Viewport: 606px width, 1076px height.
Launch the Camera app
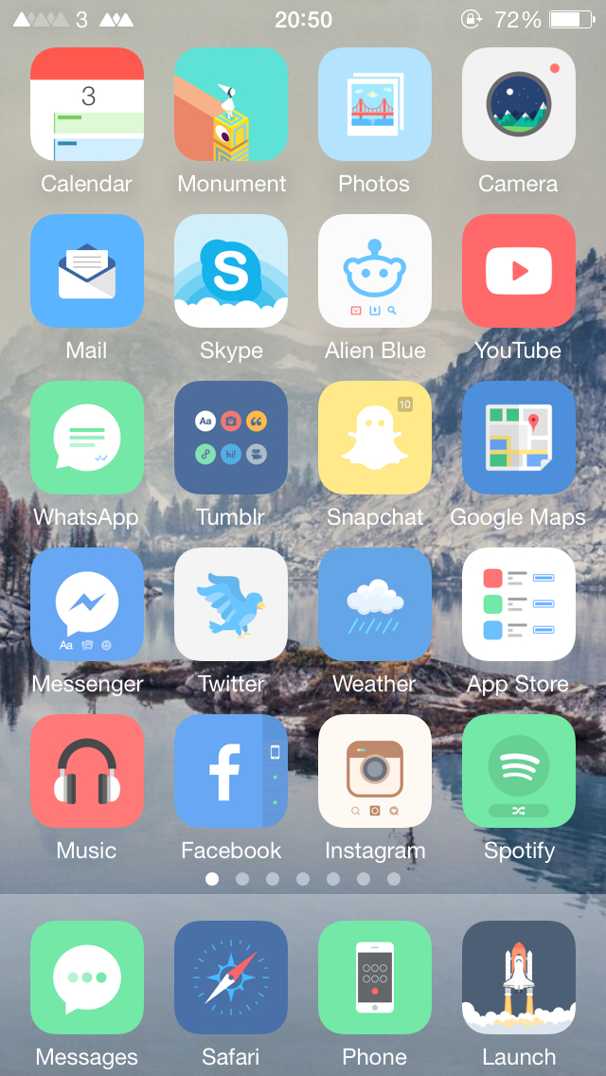pos(519,105)
